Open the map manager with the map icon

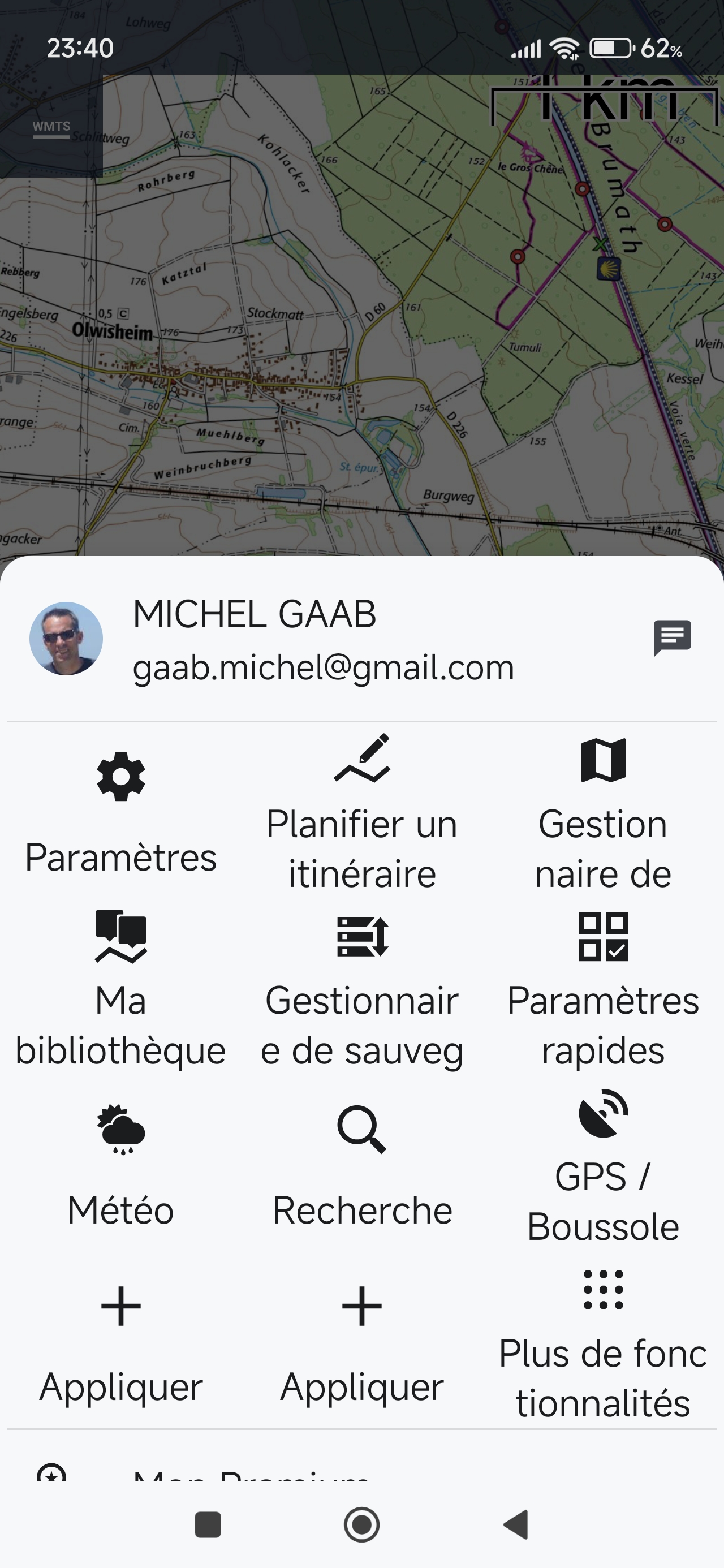603,814
